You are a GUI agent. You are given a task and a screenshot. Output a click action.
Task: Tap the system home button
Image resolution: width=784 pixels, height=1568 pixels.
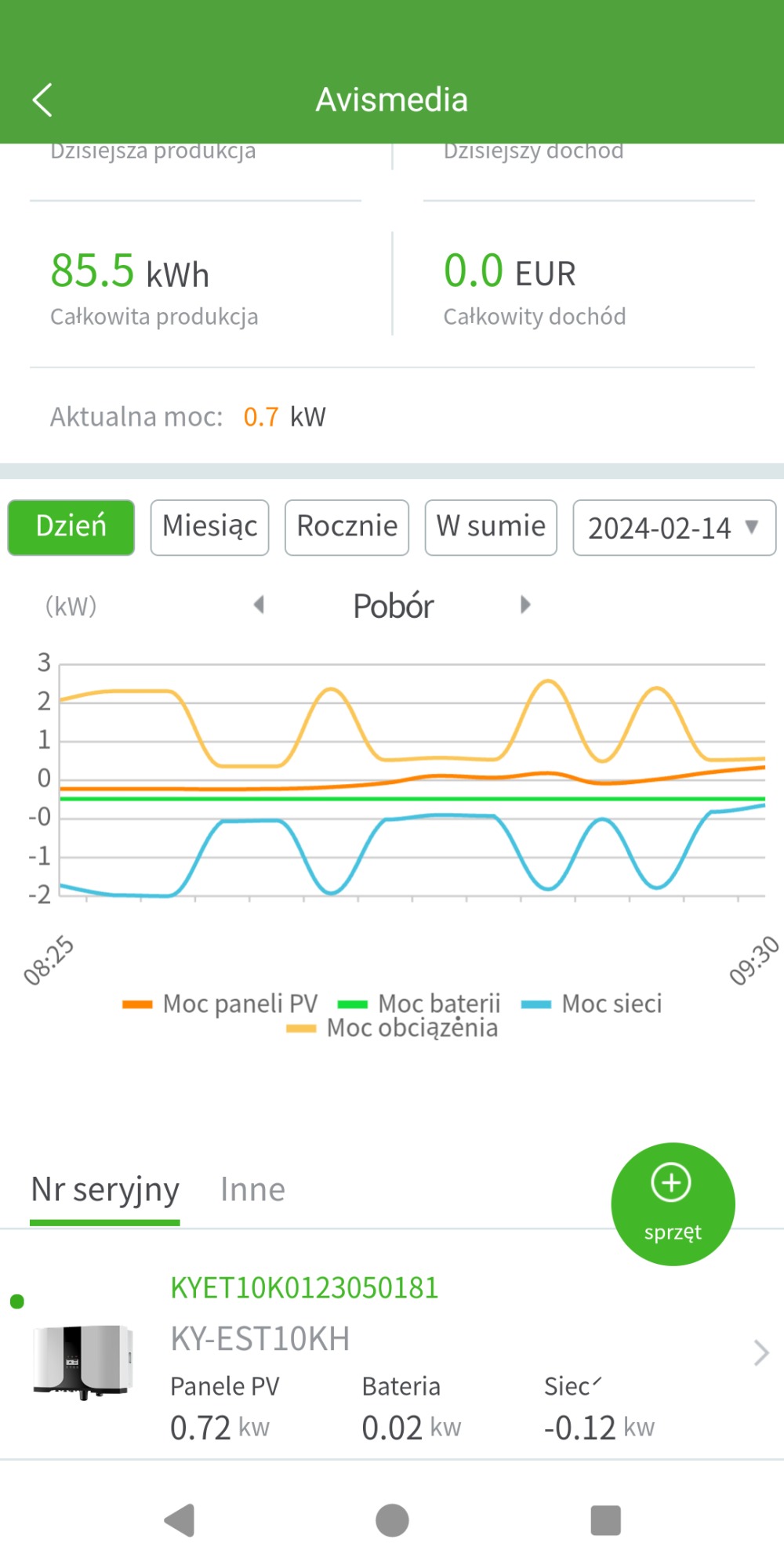[x=392, y=1521]
